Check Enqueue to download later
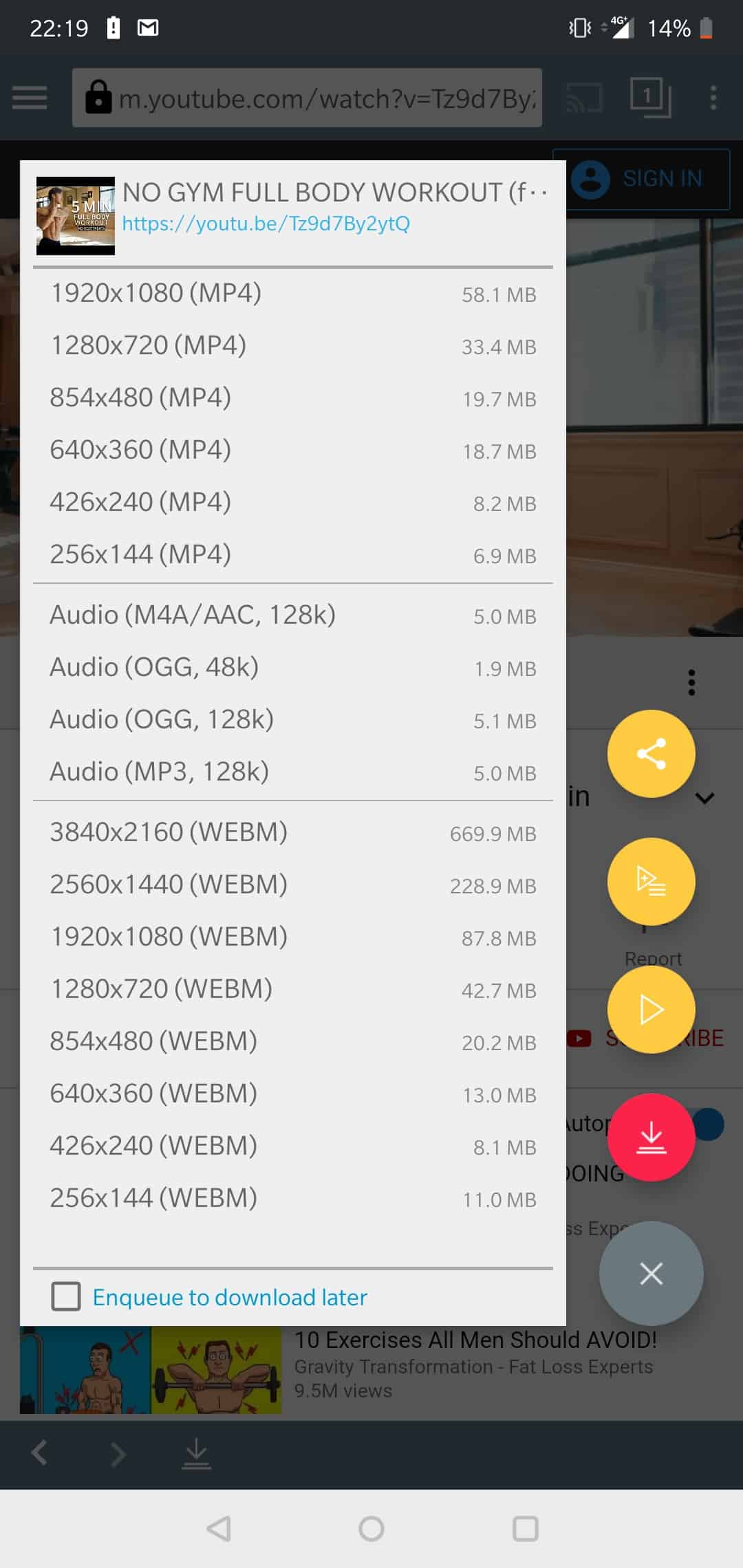 66,1296
